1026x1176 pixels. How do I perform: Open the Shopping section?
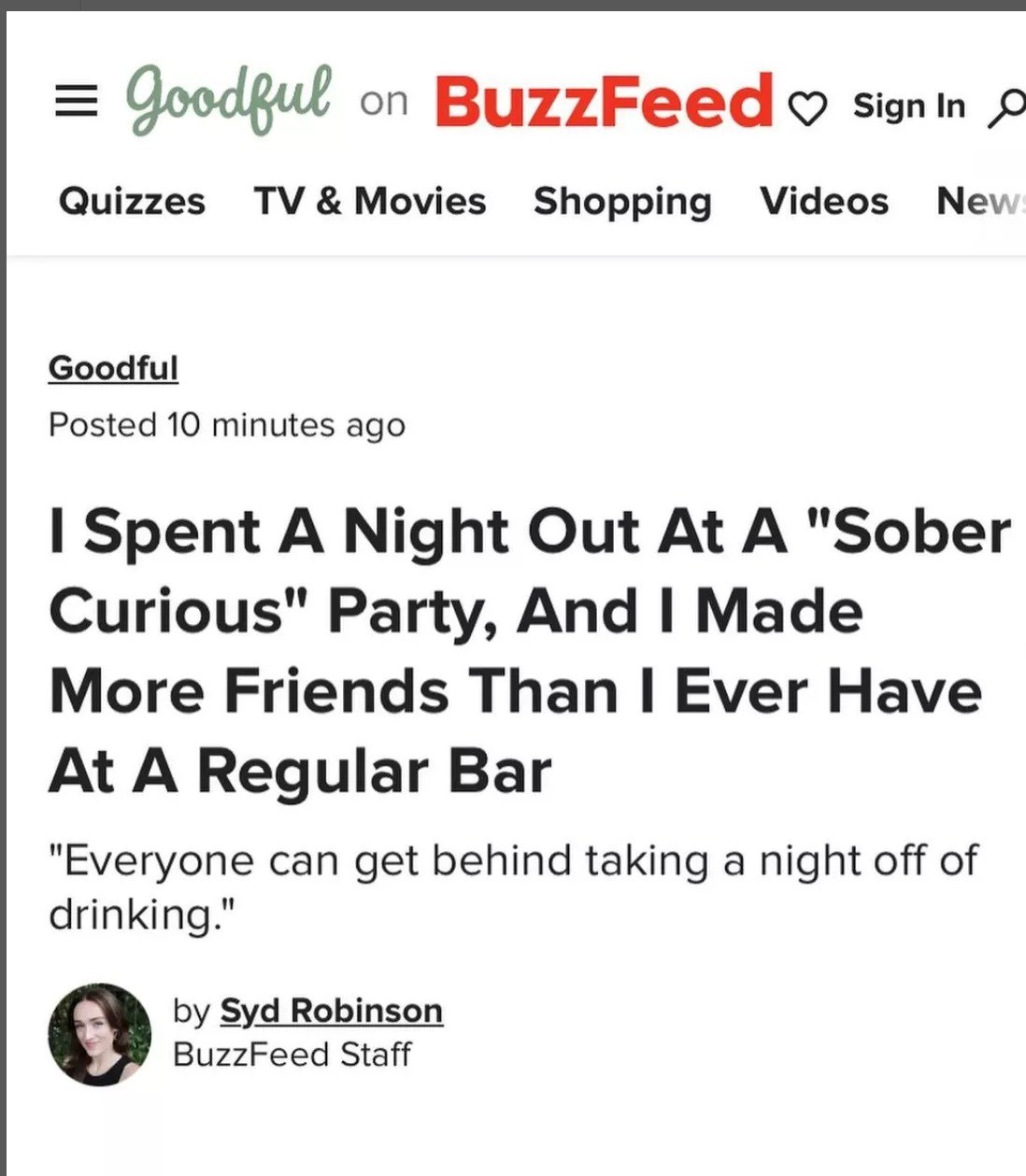click(622, 201)
